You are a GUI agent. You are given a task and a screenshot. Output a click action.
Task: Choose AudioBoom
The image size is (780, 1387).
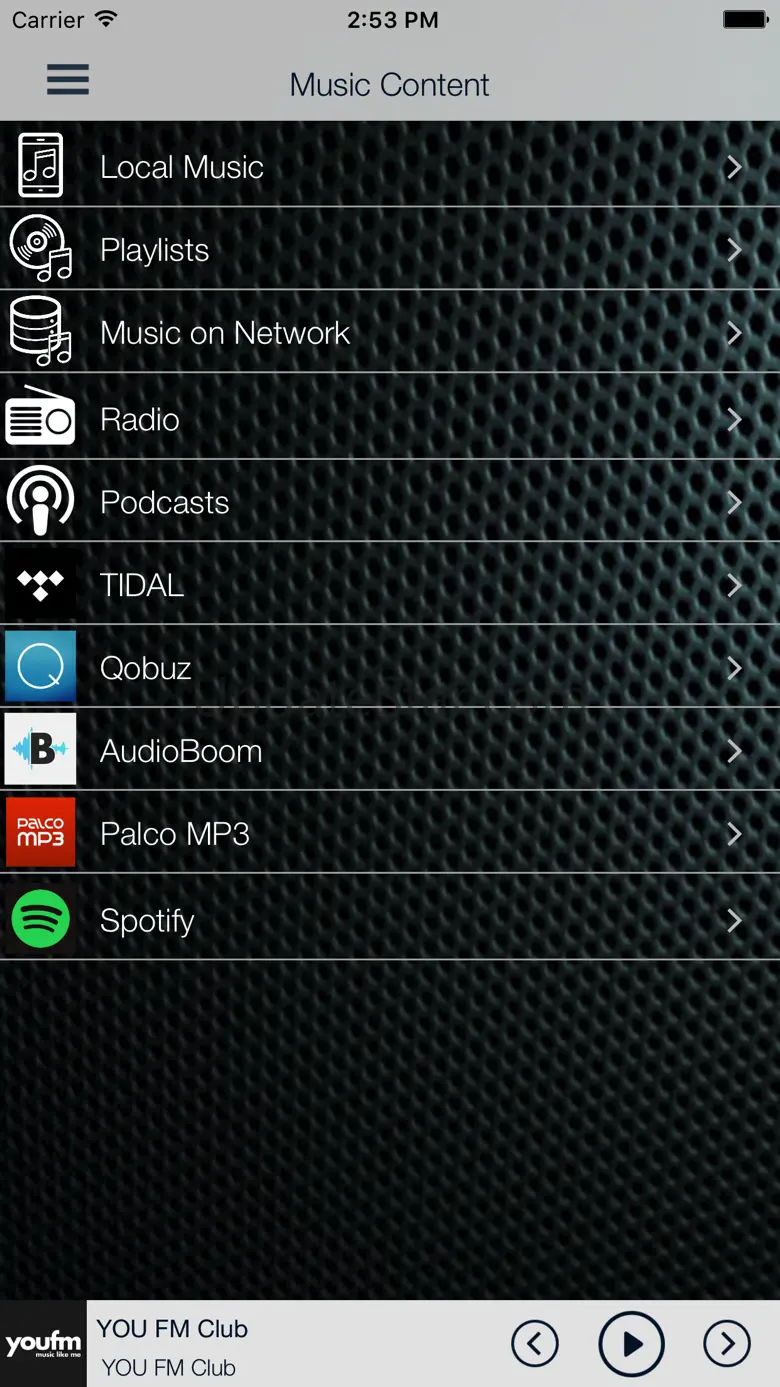(390, 750)
